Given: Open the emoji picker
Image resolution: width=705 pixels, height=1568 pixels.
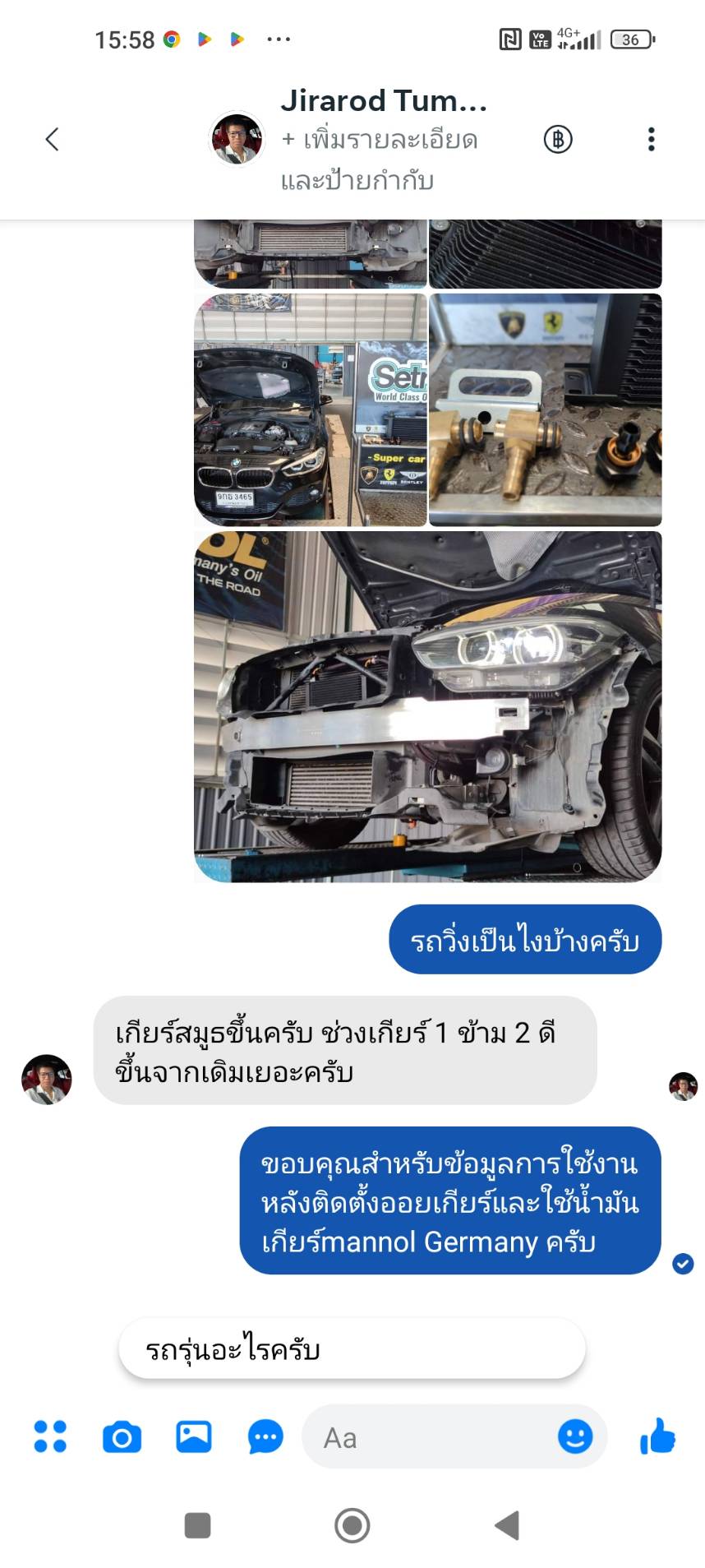Looking at the screenshot, I should coord(575,1436).
